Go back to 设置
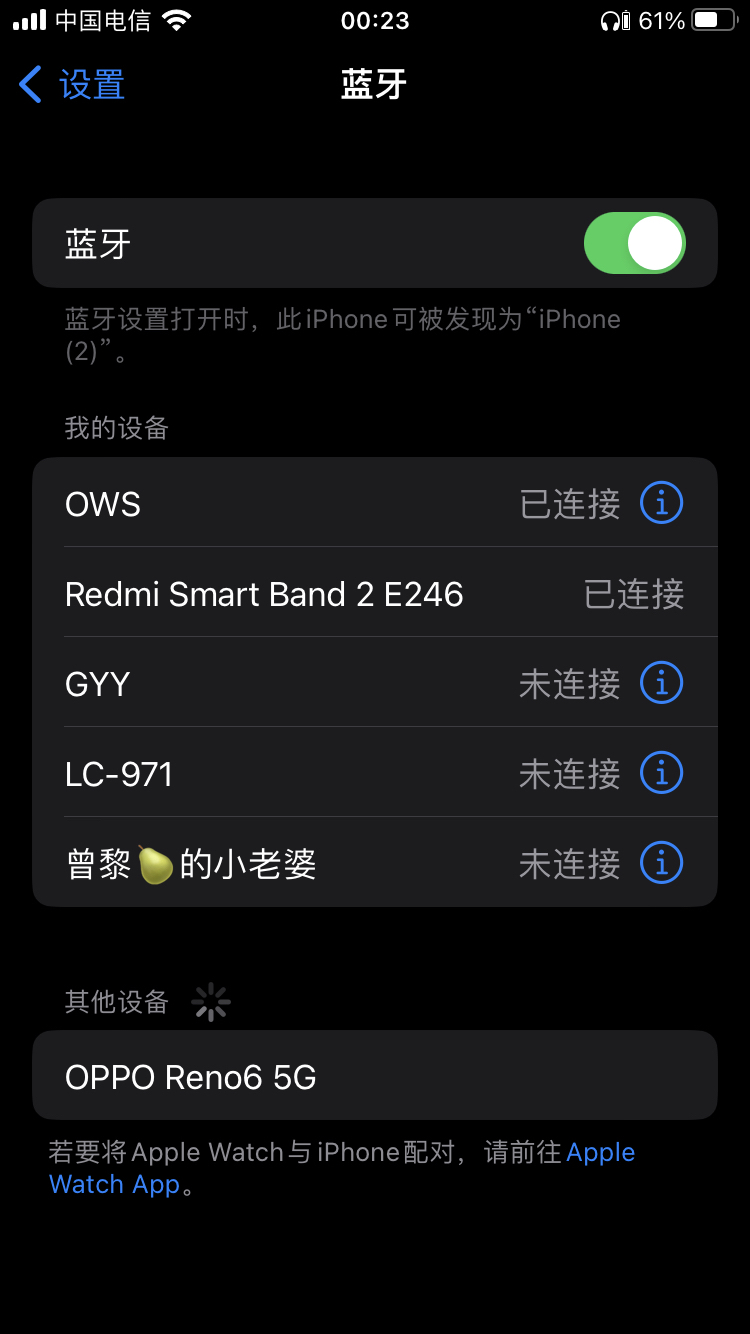Viewport: 750px width, 1334px height. click(72, 85)
